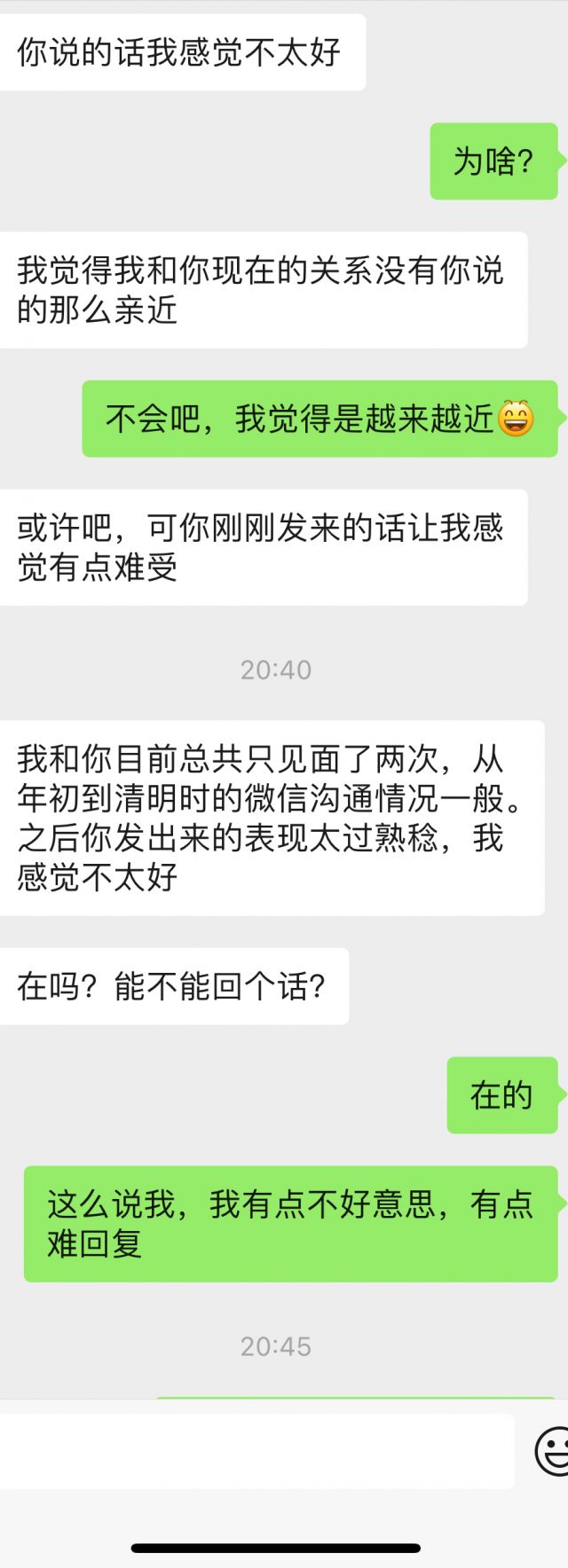Open the emoji picker

click(554, 1452)
